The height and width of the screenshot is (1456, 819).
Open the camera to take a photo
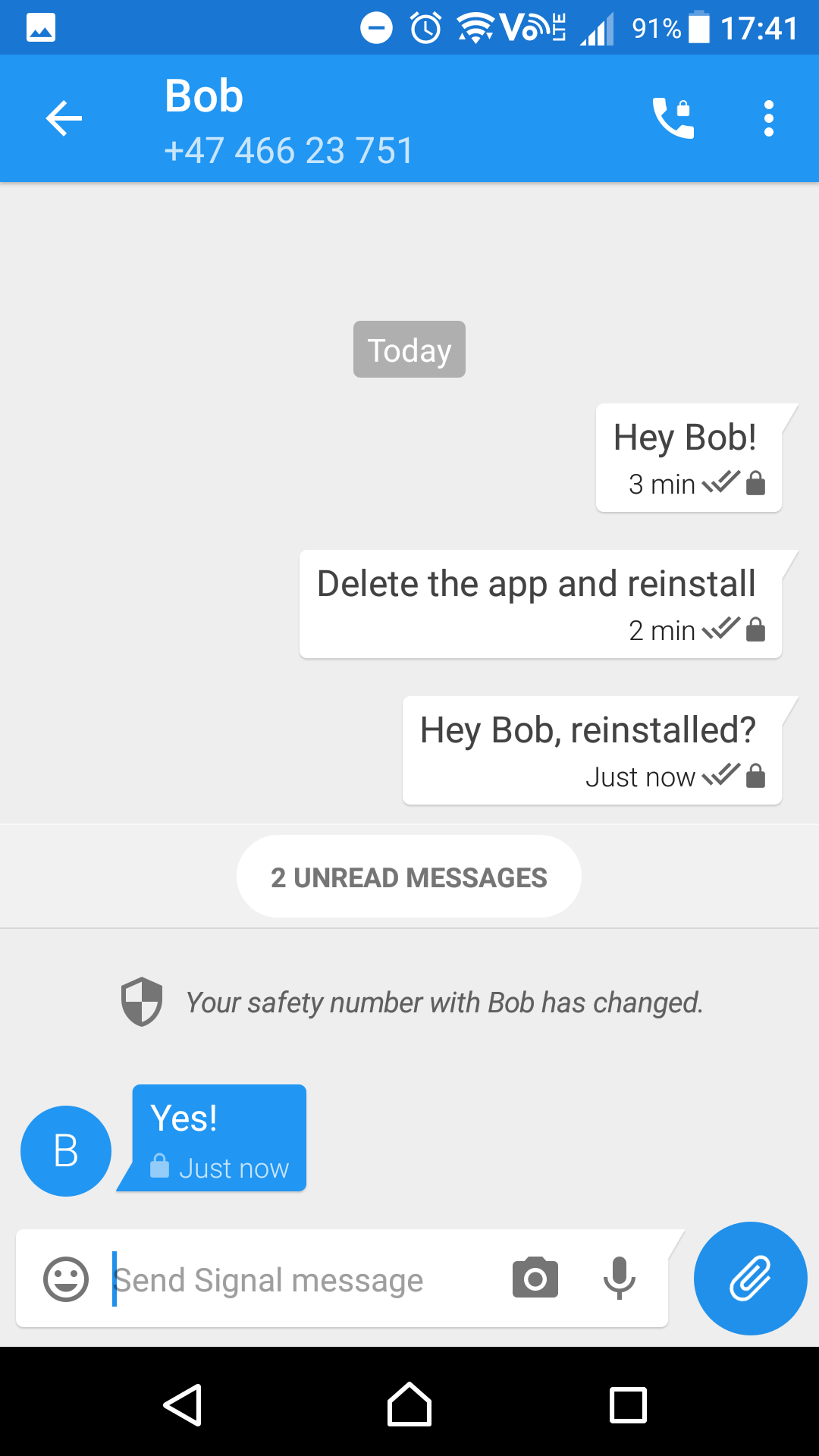[x=535, y=1278]
